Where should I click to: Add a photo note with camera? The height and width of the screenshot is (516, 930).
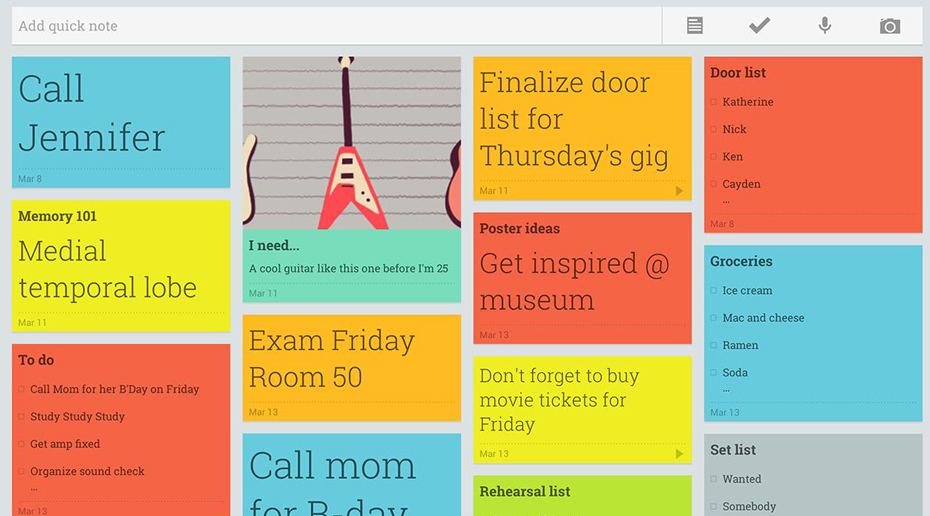click(889, 26)
